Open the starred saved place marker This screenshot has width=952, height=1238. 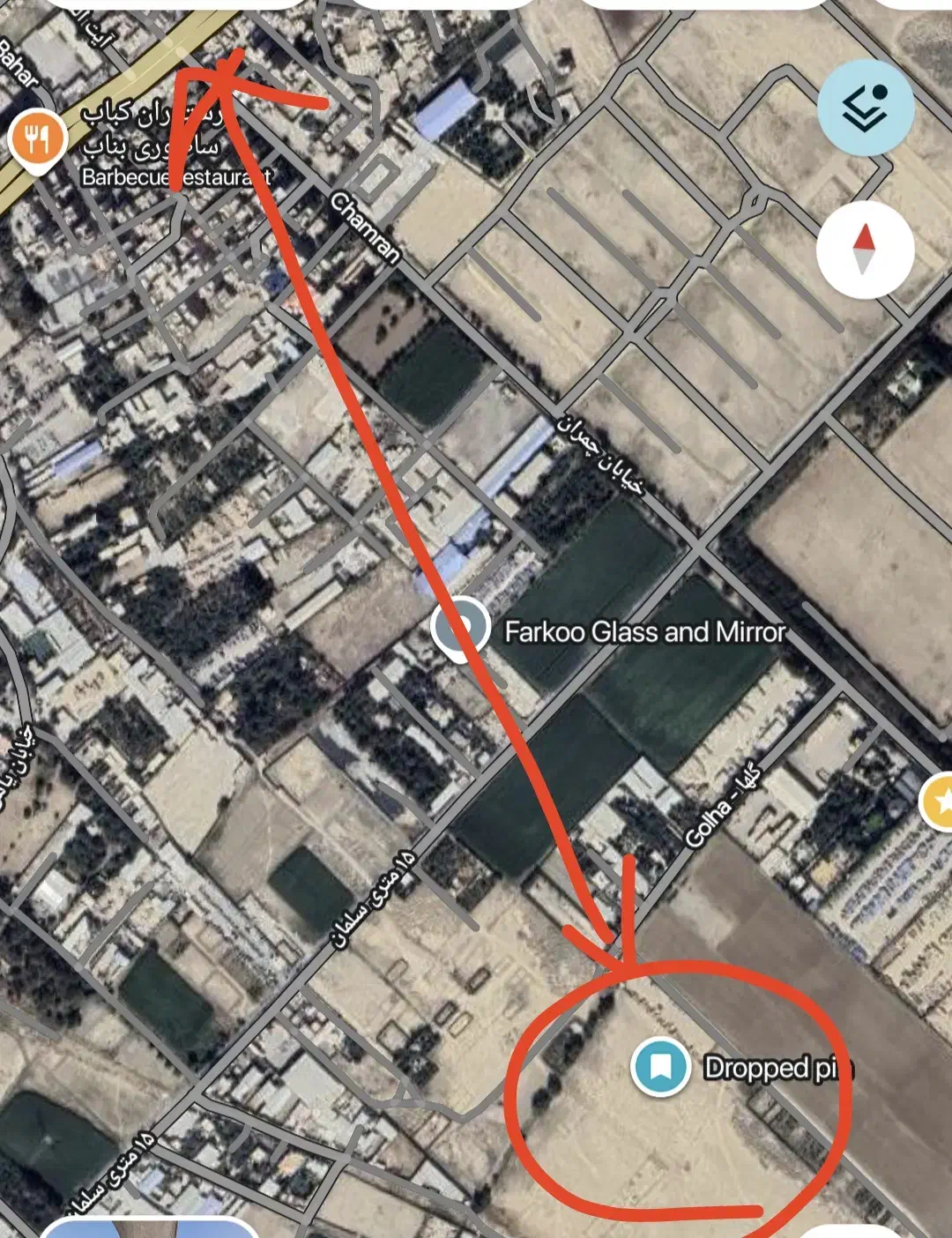[940, 801]
